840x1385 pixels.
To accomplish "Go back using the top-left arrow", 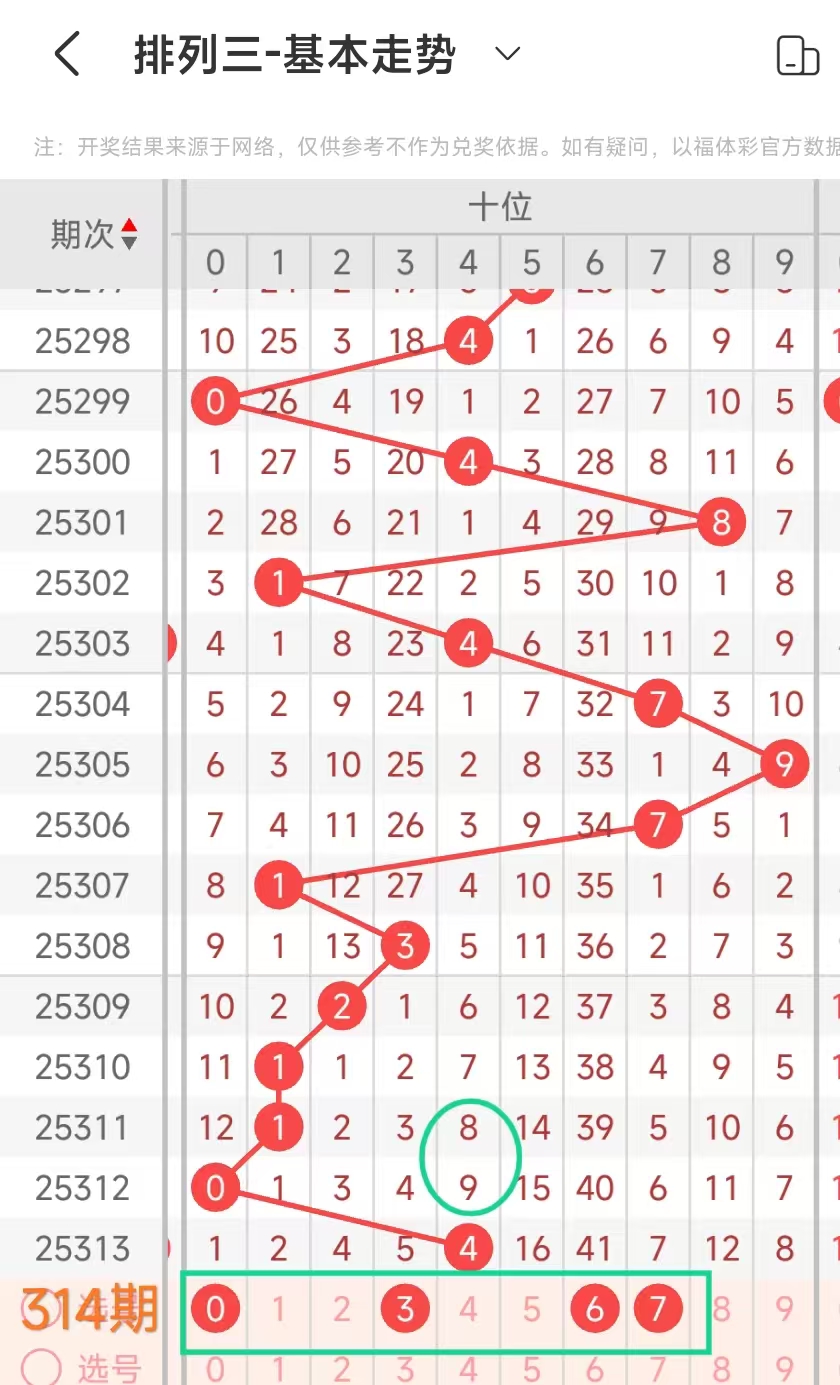I will [x=67, y=54].
